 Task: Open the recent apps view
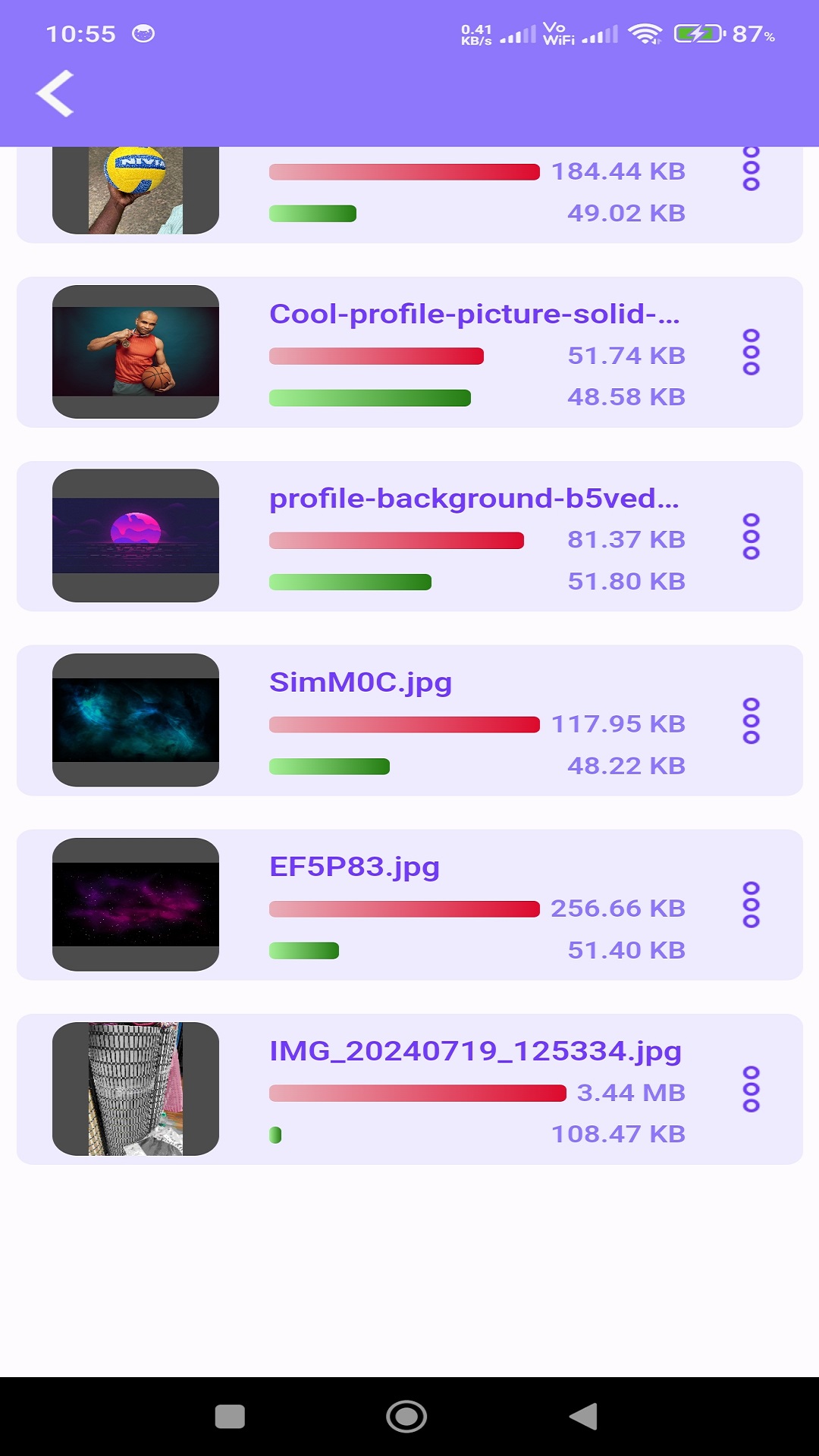point(230,1416)
